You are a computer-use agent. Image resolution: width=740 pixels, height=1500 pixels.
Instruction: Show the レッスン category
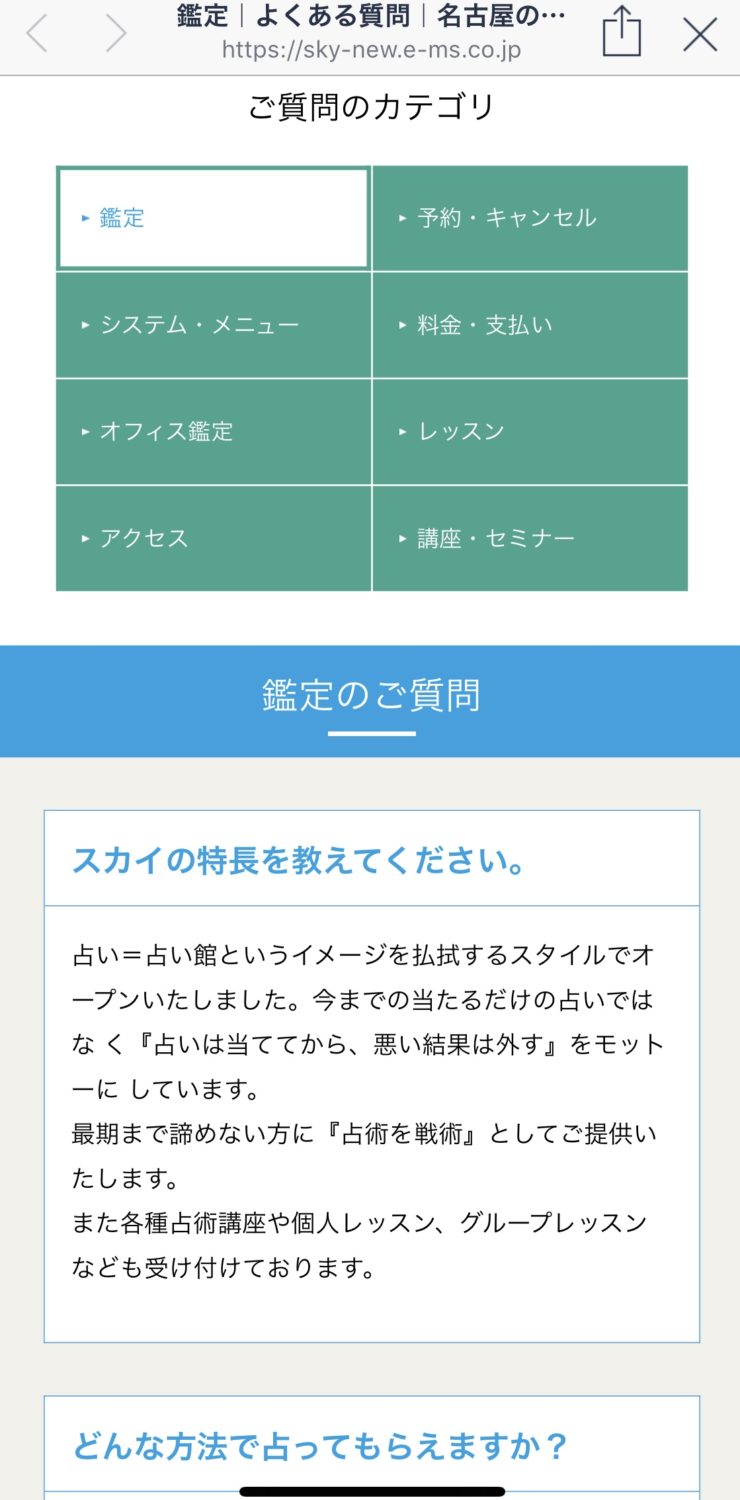tap(530, 432)
